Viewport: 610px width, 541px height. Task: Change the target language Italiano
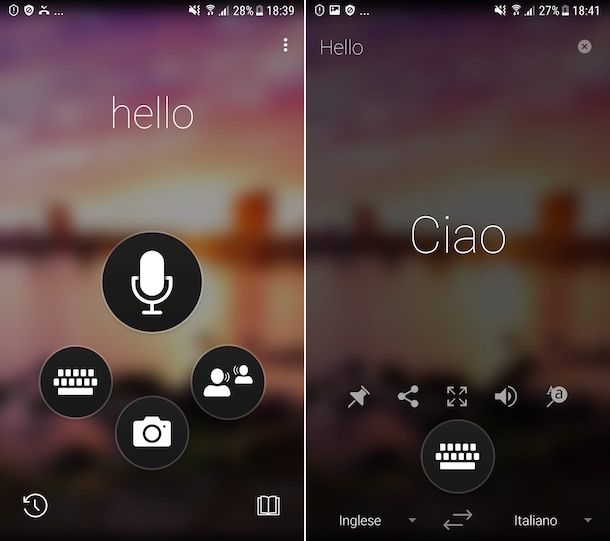(550, 520)
